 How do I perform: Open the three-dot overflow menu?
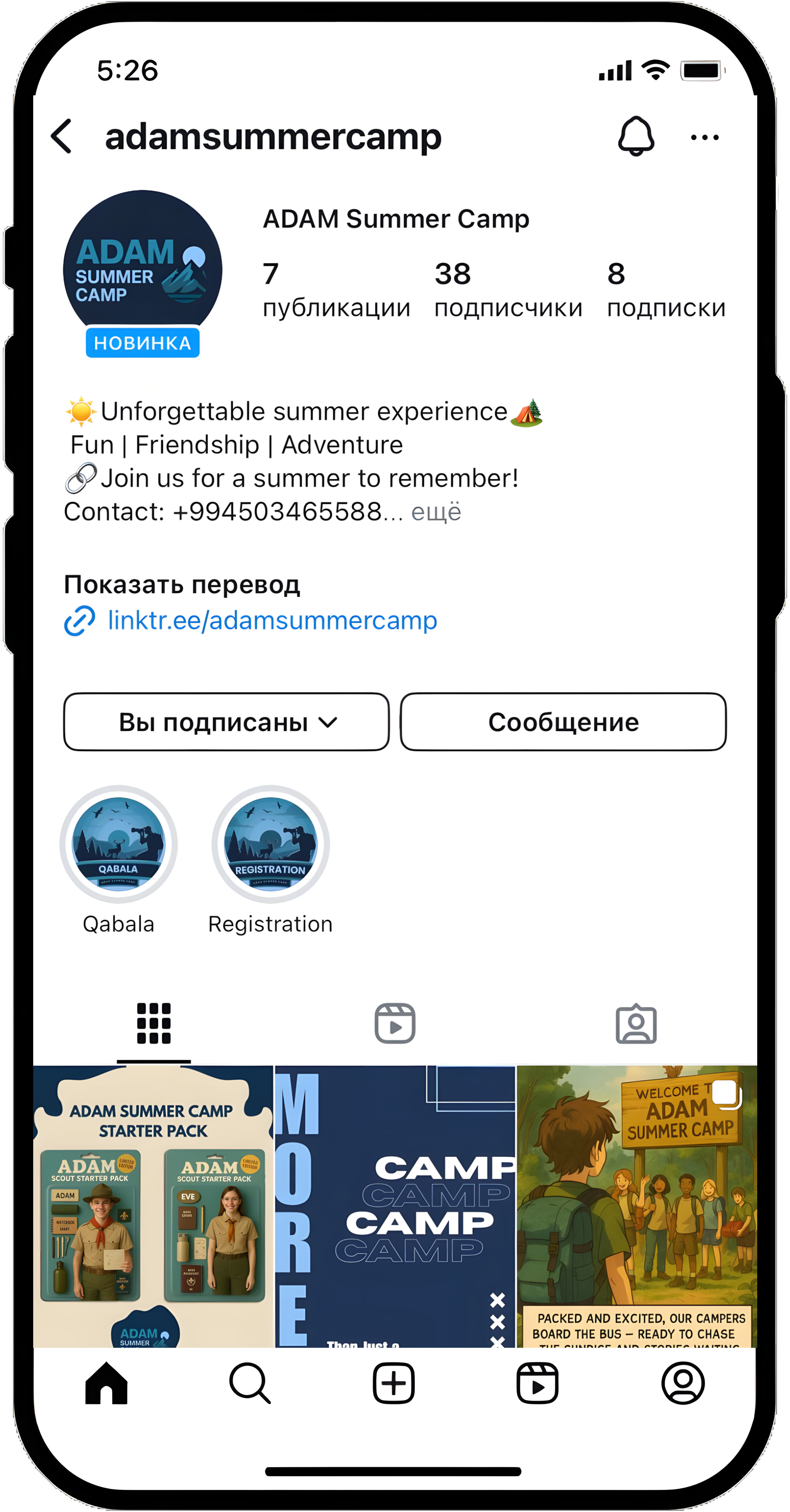click(x=704, y=137)
